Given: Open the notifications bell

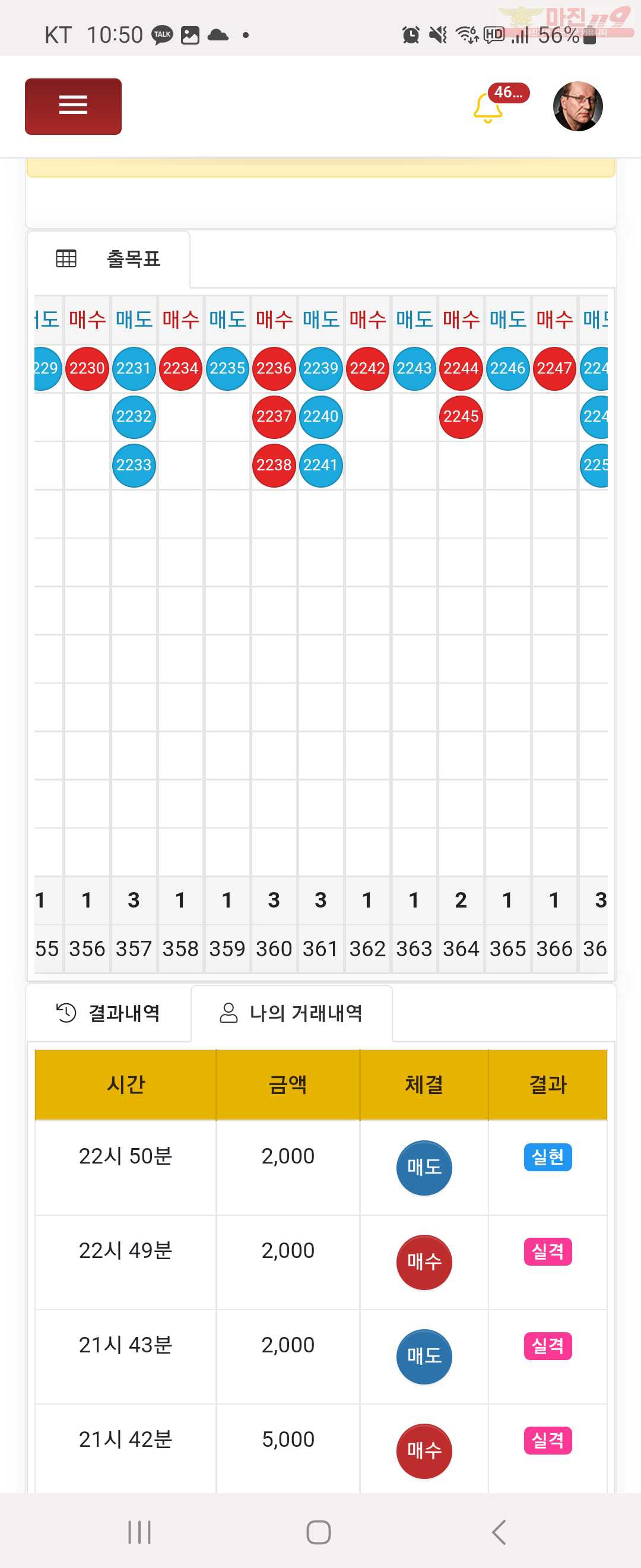Looking at the screenshot, I should pos(488,108).
